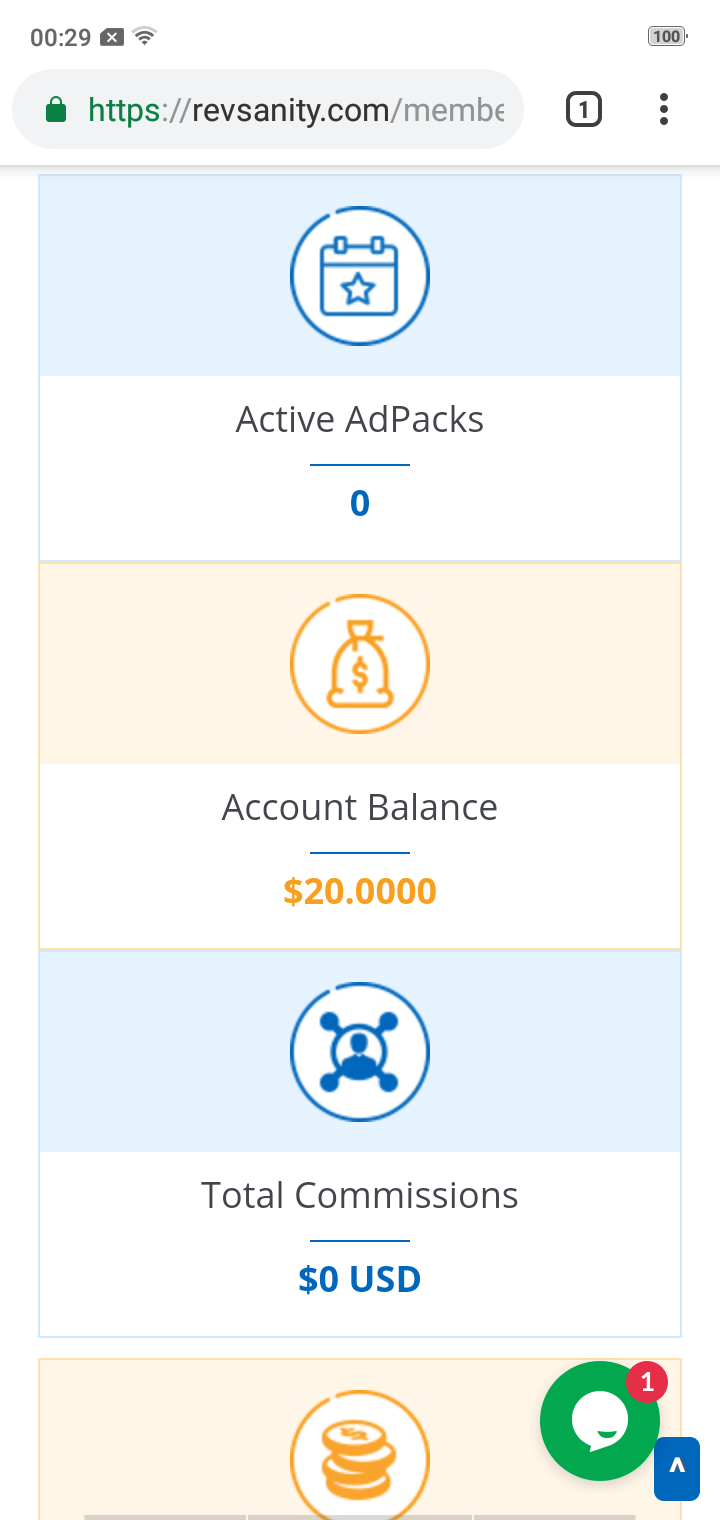Click the Active AdPacks label
The height and width of the screenshot is (1520, 720).
click(360, 418)
